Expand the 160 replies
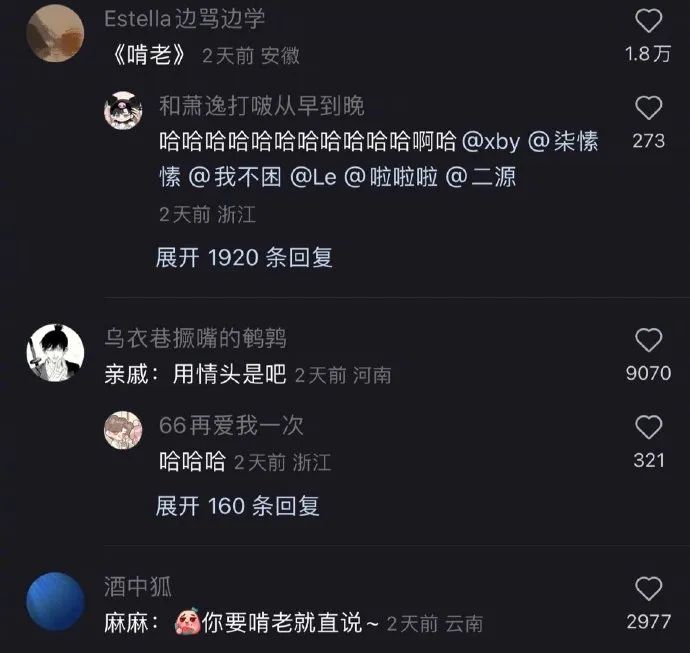The height and width of the screenshot is (653, 690). click(237, 506)
